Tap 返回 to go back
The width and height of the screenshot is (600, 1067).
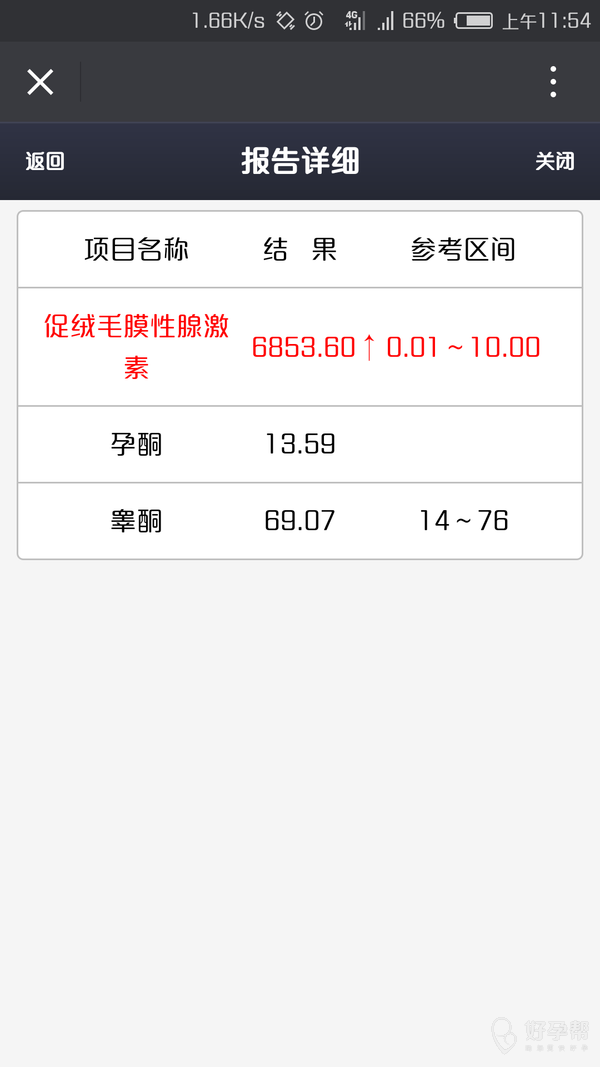[45, 161]
